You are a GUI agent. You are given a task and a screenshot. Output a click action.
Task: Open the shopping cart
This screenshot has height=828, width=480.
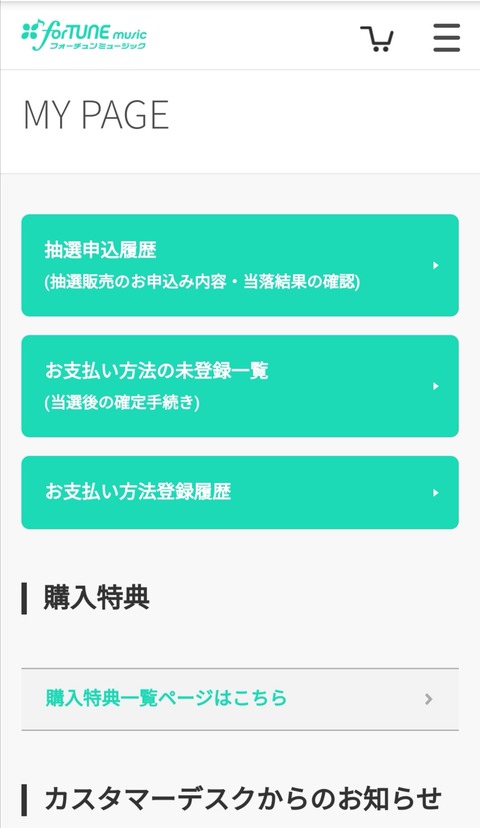[377, 38]
